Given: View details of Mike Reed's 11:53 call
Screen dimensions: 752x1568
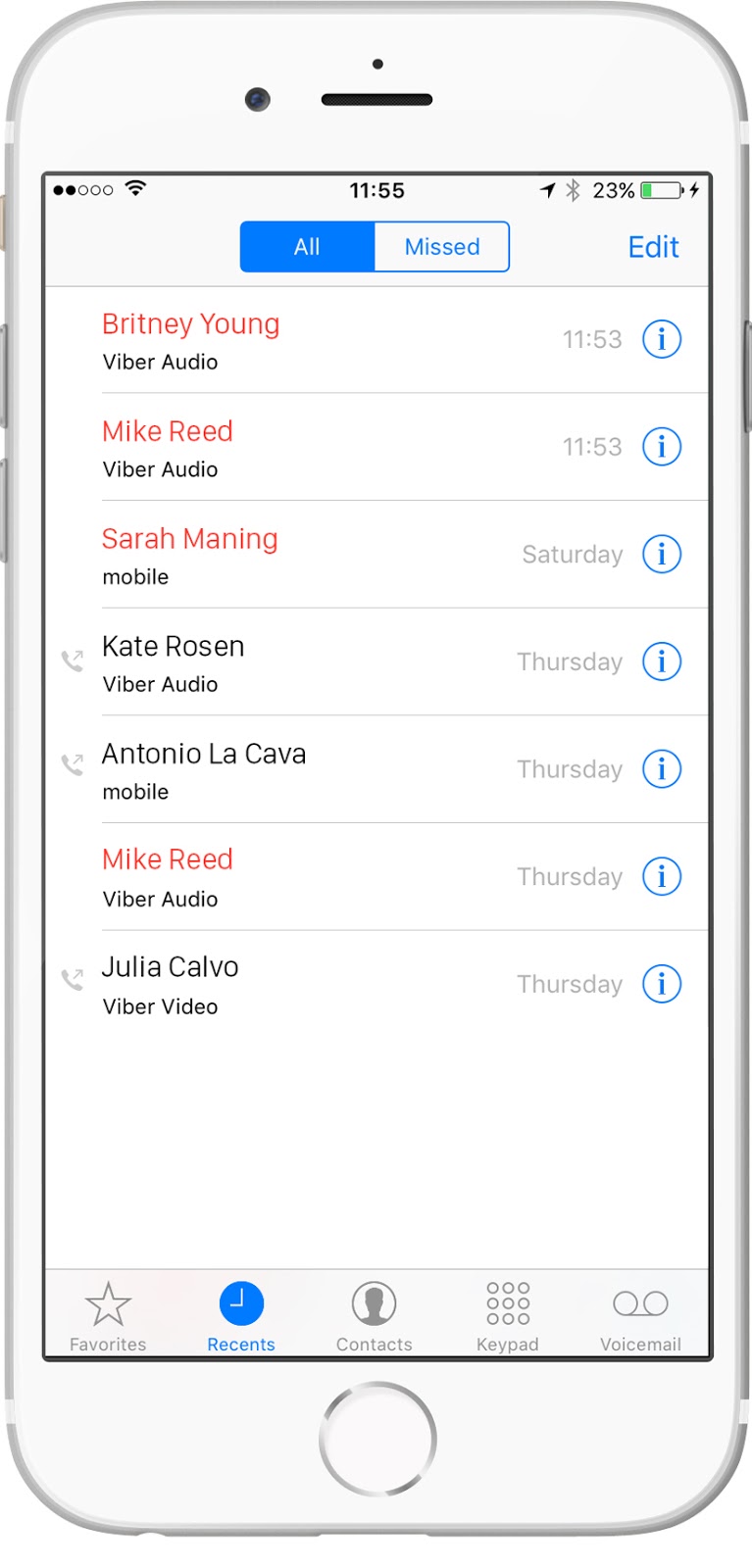Looking at the screenshot, I should (x=662, y=447).
